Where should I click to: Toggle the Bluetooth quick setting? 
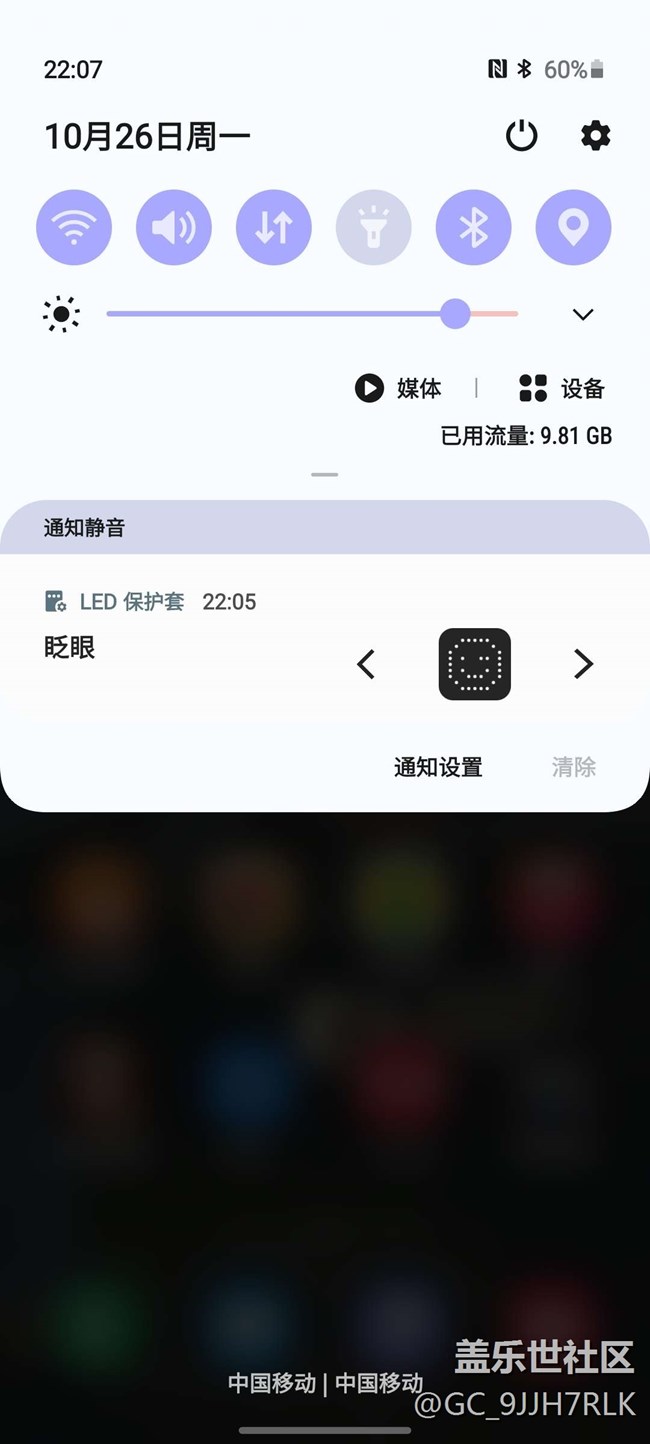(x=474, y=228)
